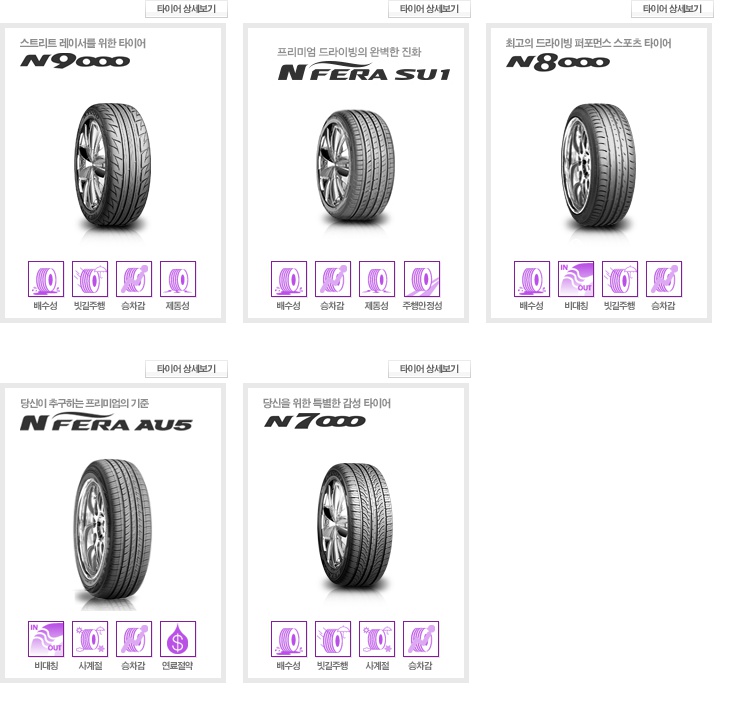Image resolution: width=730 pixels, height=720 pixels.
Task: Open 타이어 상세보기 for N Fera AU5
Action: tap(186, 369)
